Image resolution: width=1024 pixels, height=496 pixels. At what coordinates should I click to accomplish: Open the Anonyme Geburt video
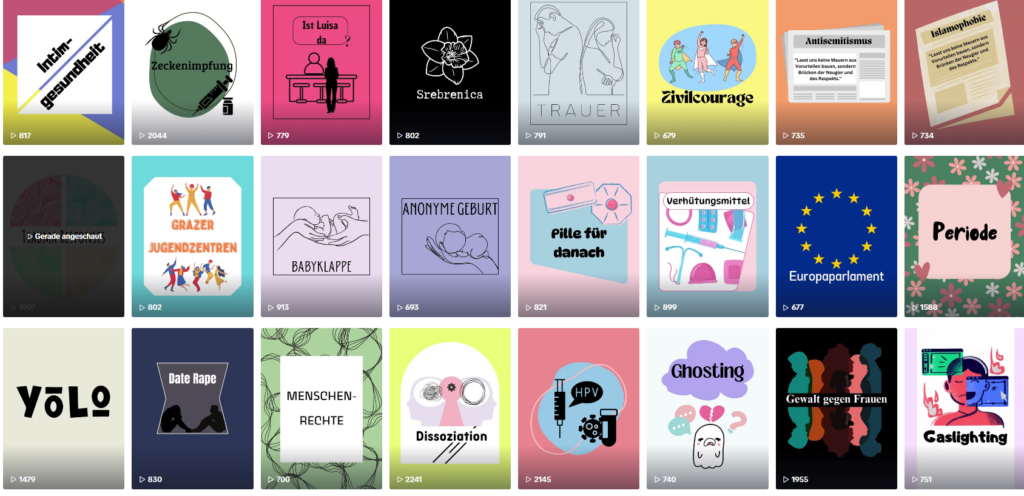(450, 235)
